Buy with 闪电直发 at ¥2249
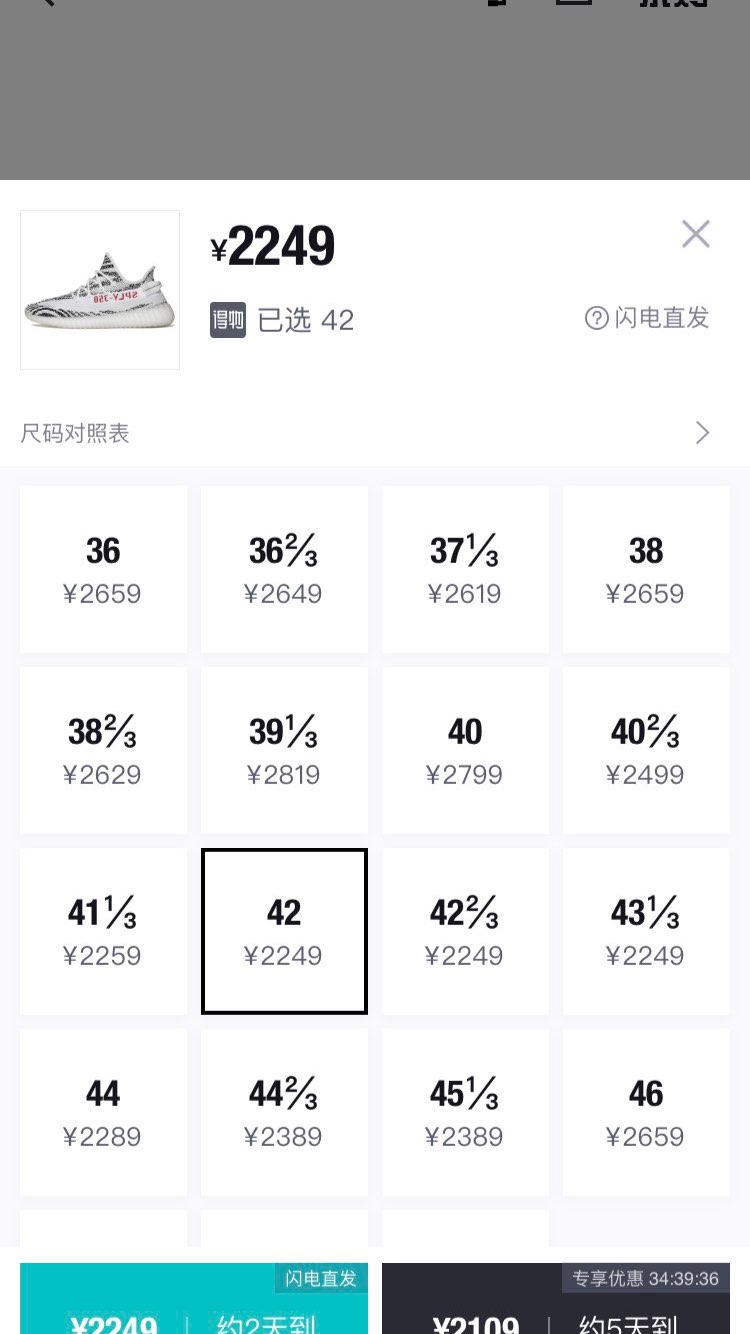The height and width of the screenshot is (1334, 750). click(194, 1298)
